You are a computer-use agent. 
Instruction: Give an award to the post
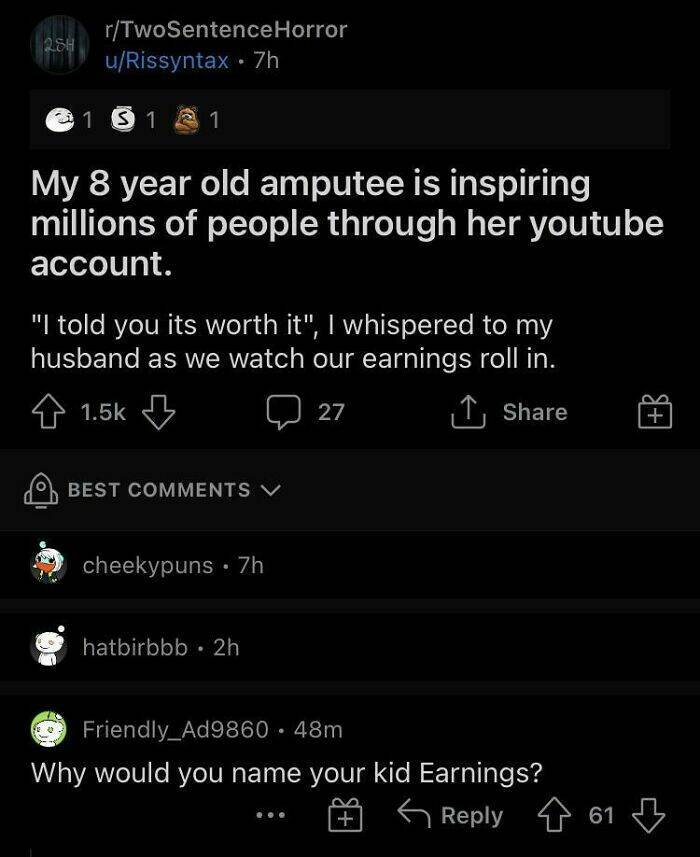point(657,413)
